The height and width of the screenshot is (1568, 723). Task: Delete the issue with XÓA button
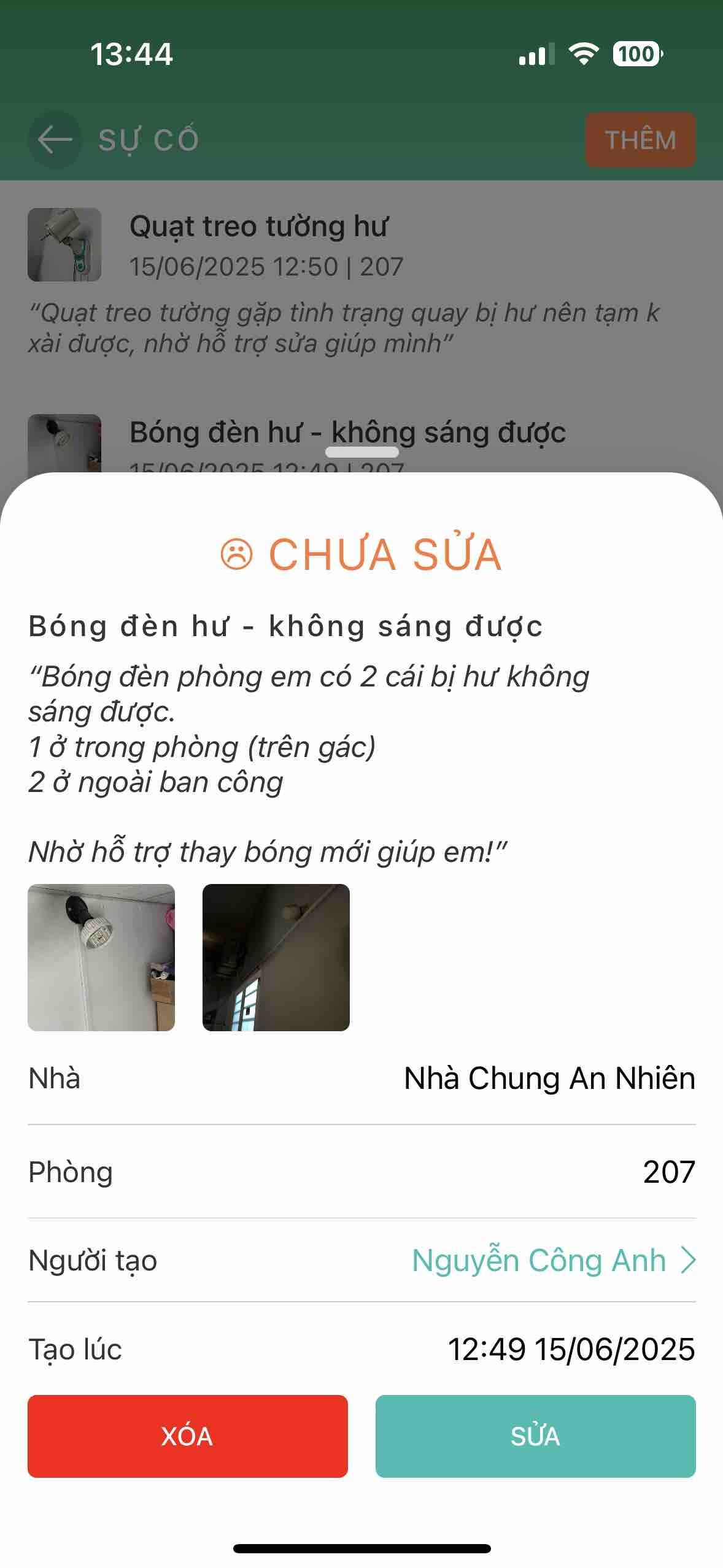187,1435
